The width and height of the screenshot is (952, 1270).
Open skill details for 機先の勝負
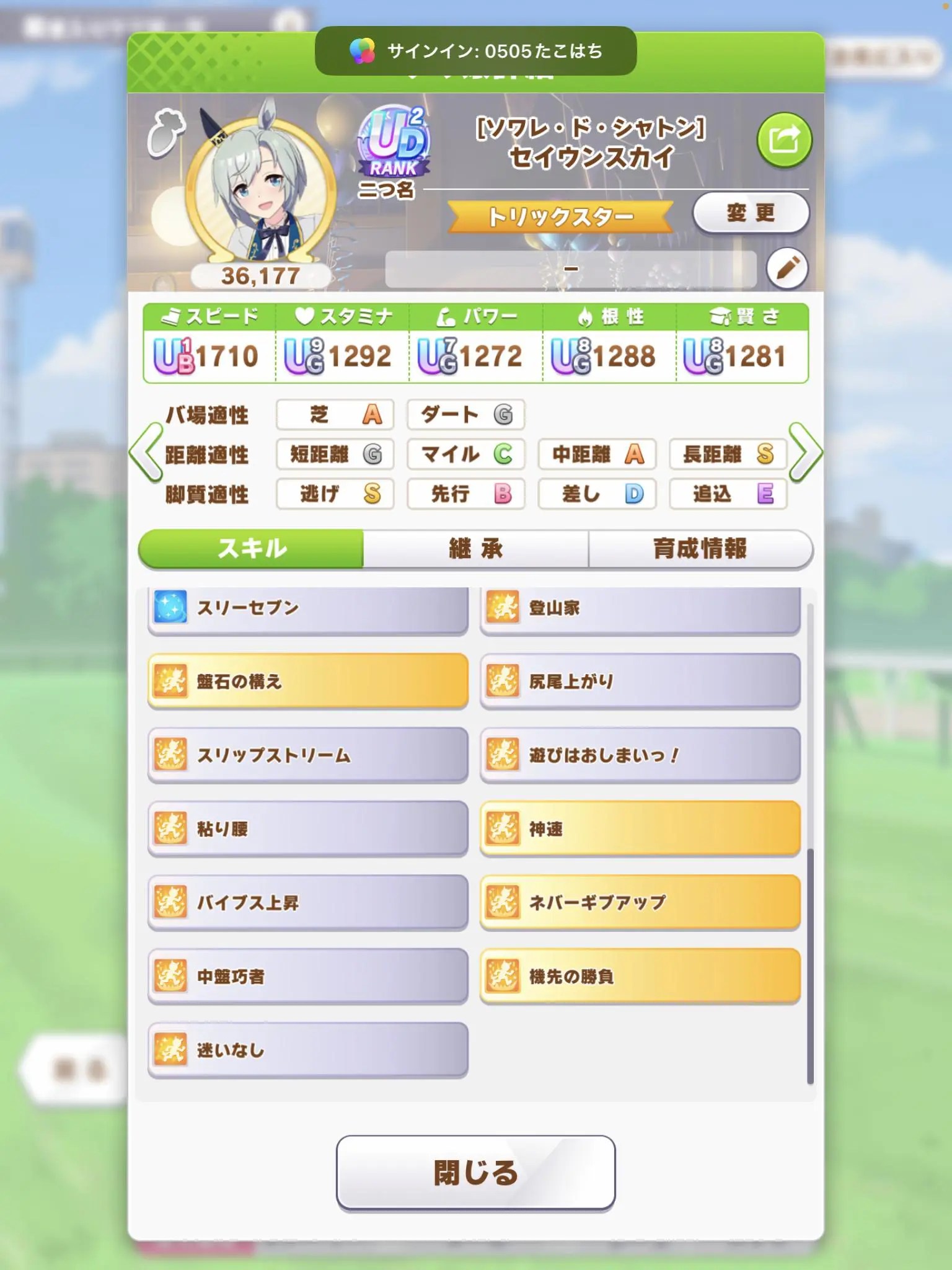click(640, 976)
